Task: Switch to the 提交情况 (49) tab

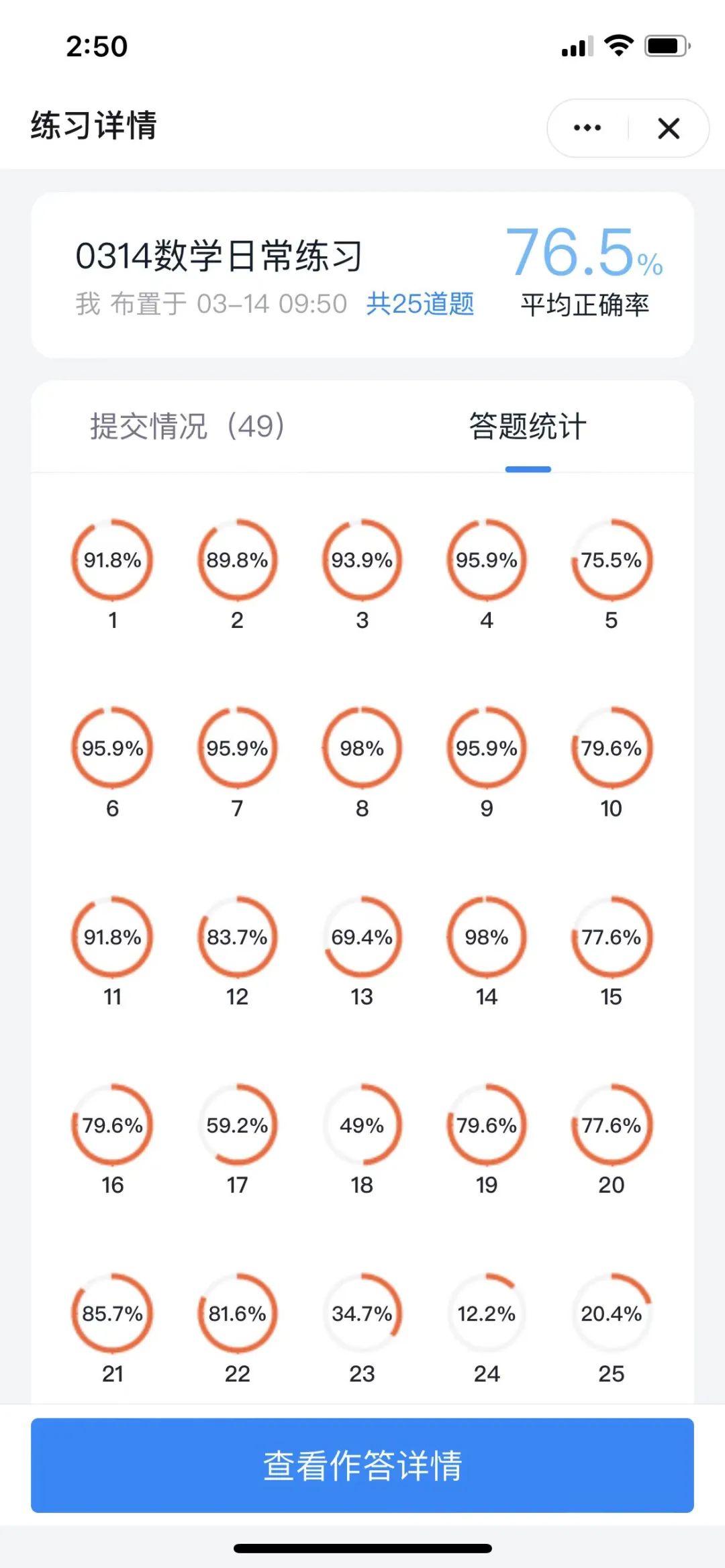Action: tap(188, 426)
